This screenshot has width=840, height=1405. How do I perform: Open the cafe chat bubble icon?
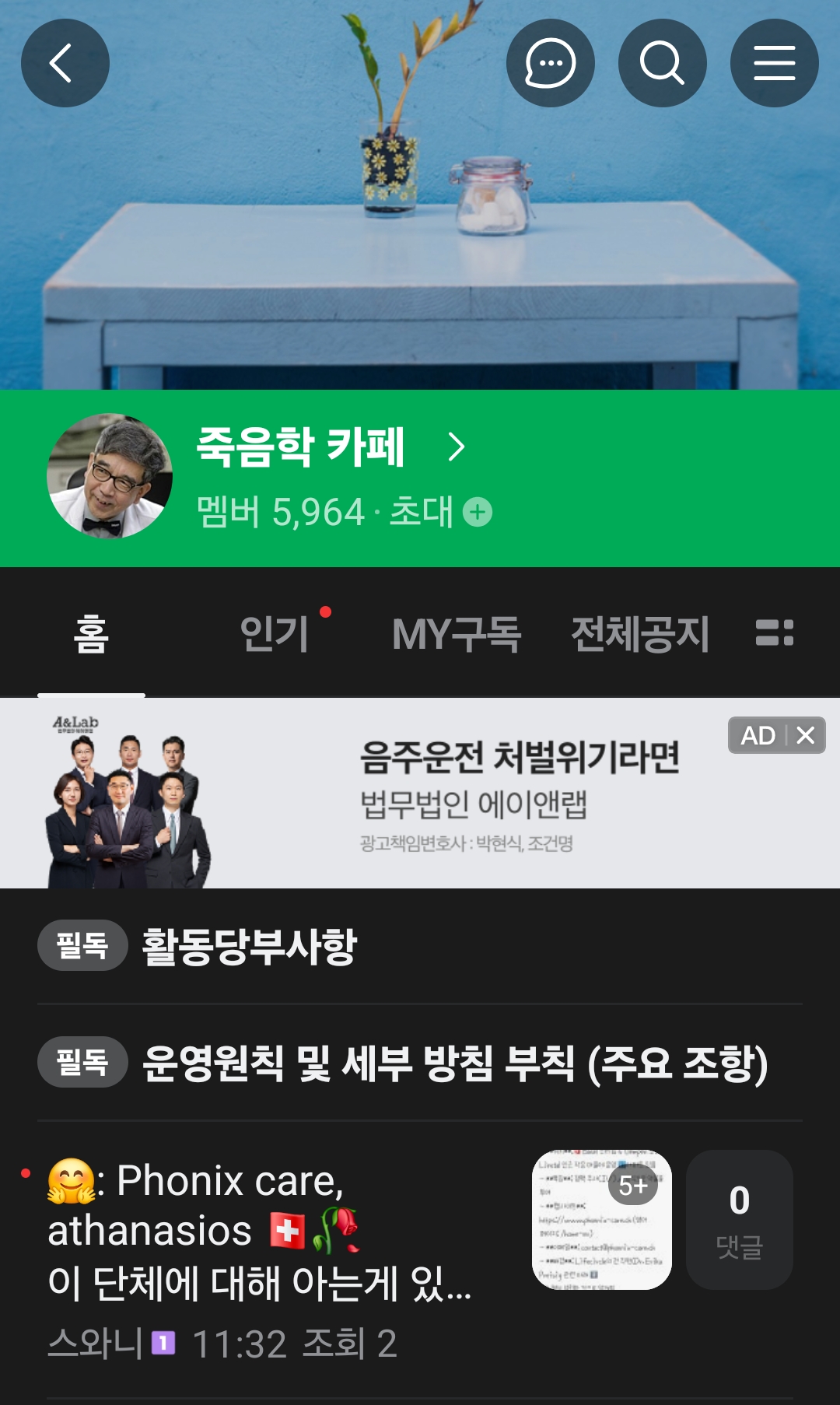550,63
